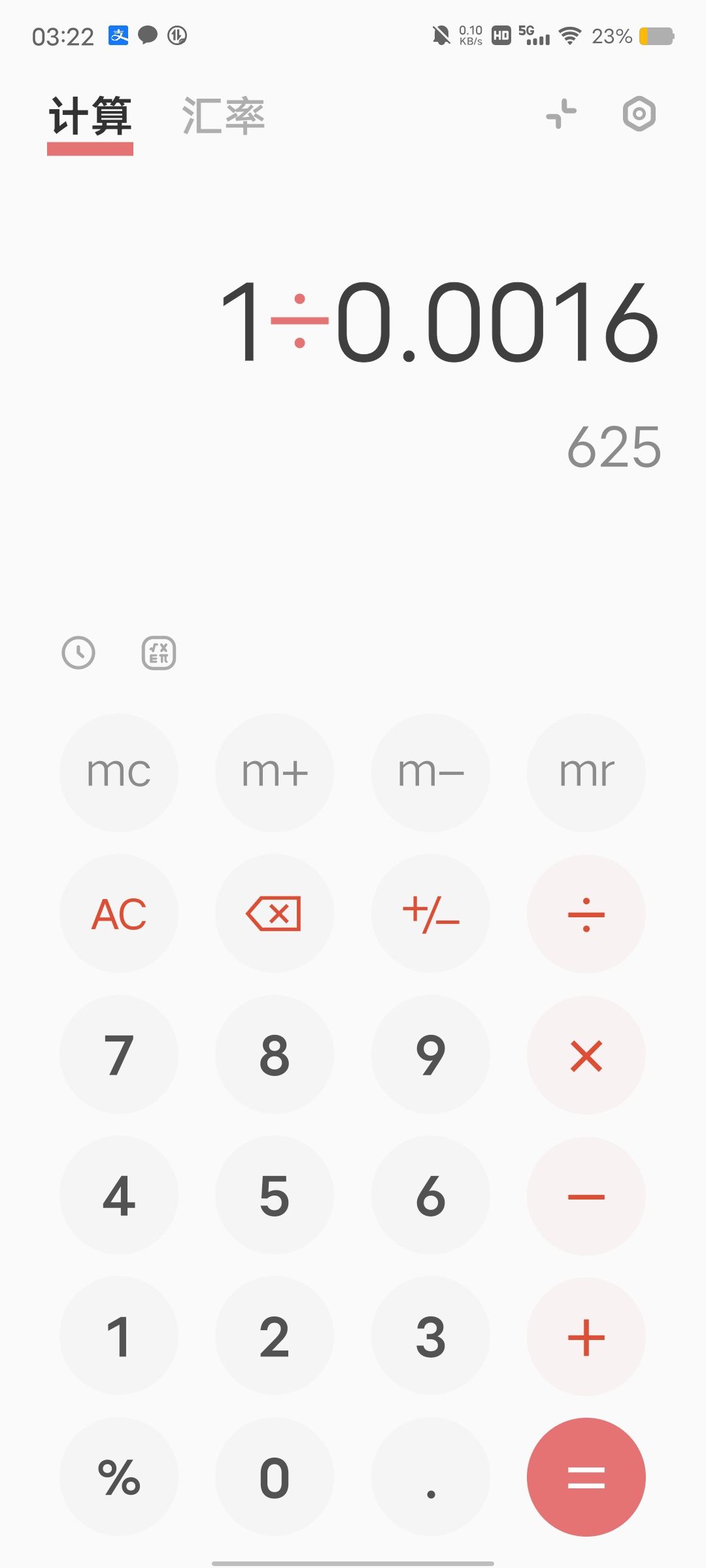Recall memory with mr
This screenshot has width=706, height=1568.
pyautogui.click(x=586, y=772)
